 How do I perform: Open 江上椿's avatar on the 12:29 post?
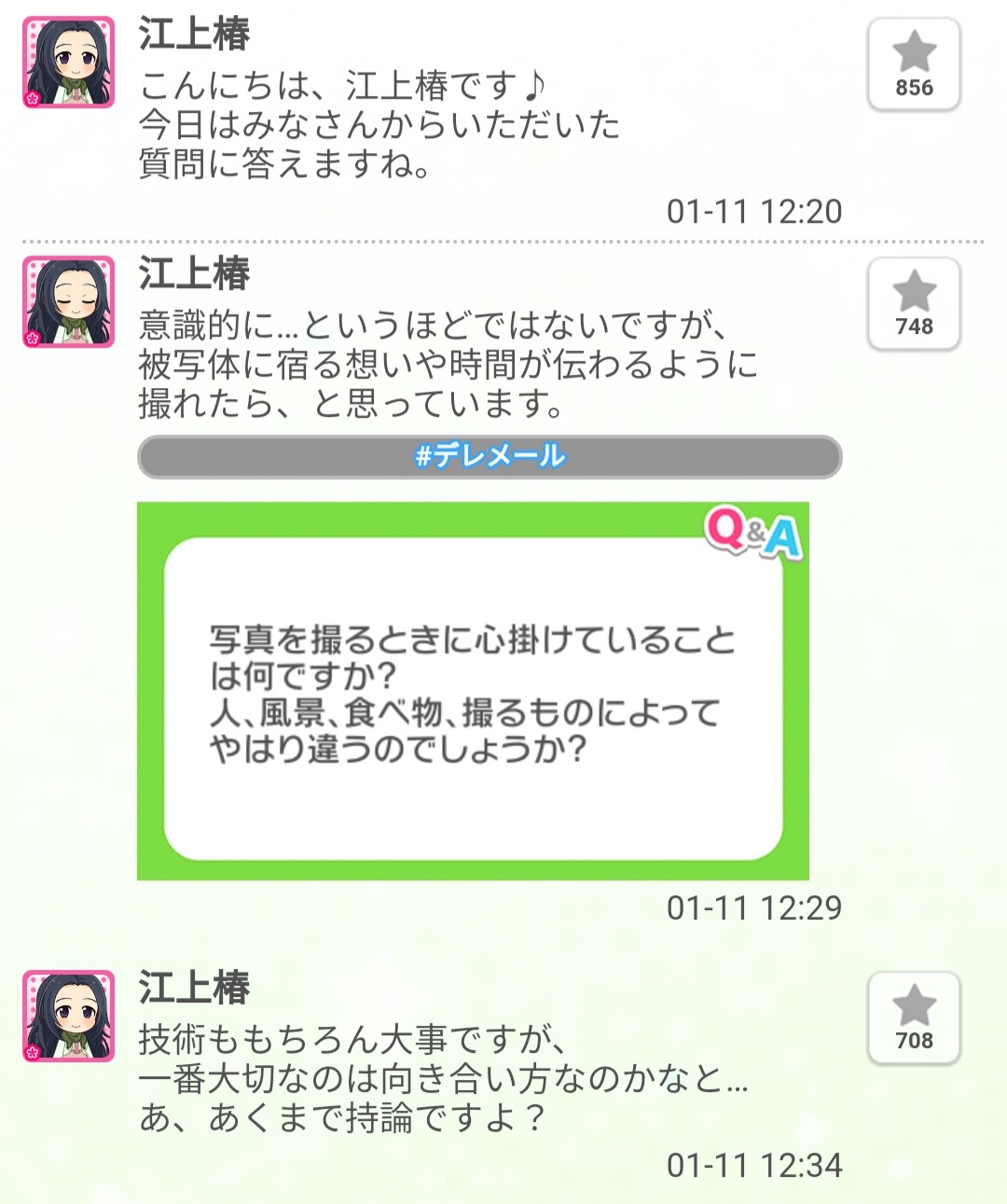tap(69, 302)
